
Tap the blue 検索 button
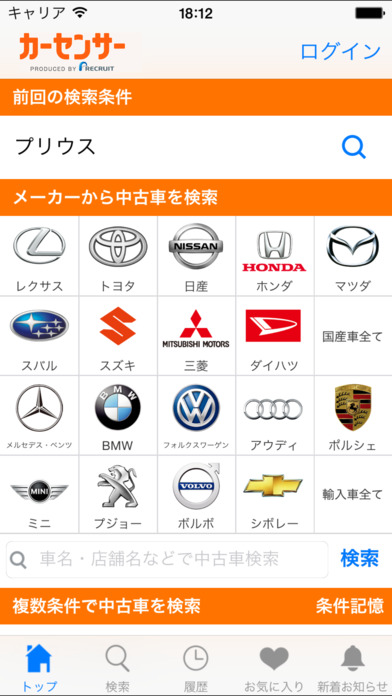(360, 558)
